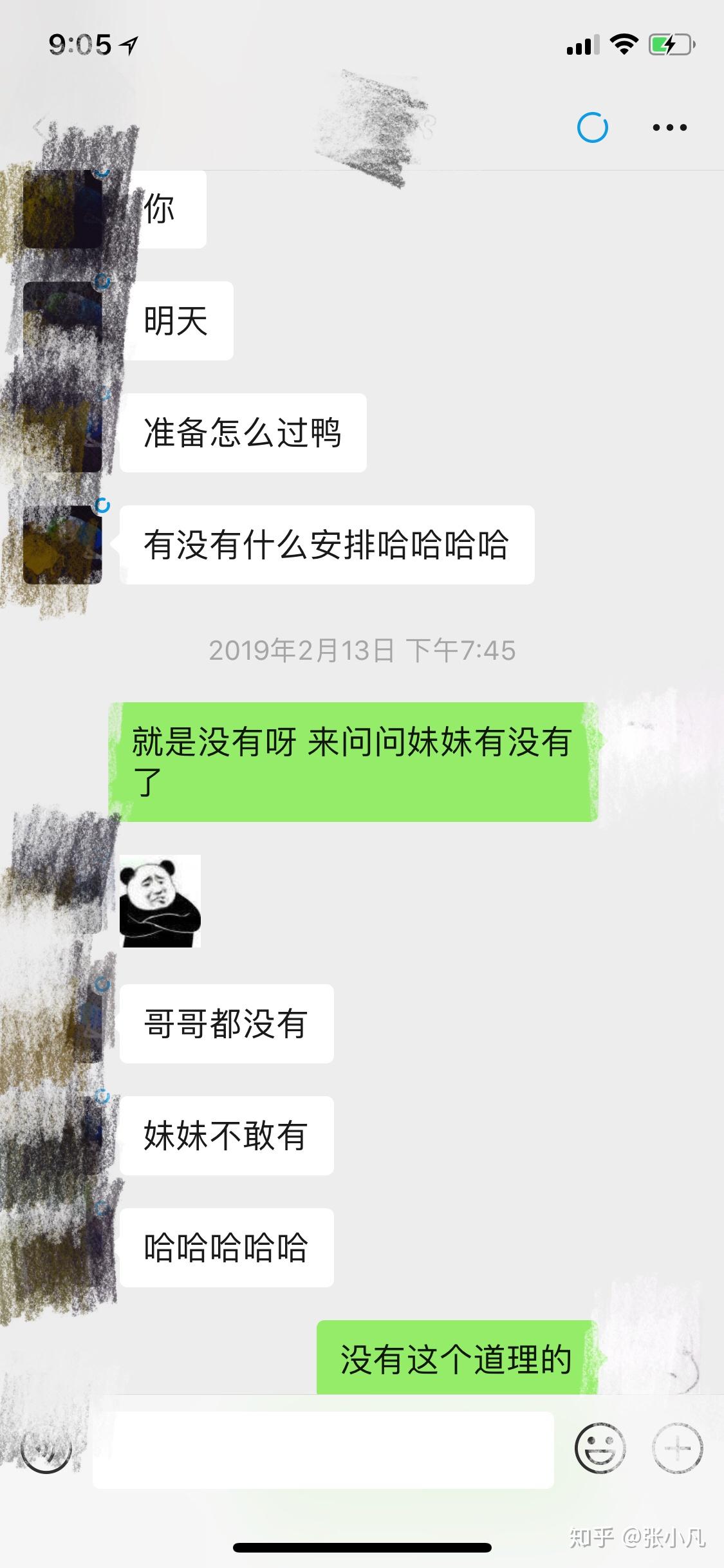Switch to voice message input
The height and width of the screenshot is (1568, 724).
pyautogui.click(x=46, y=1449)
